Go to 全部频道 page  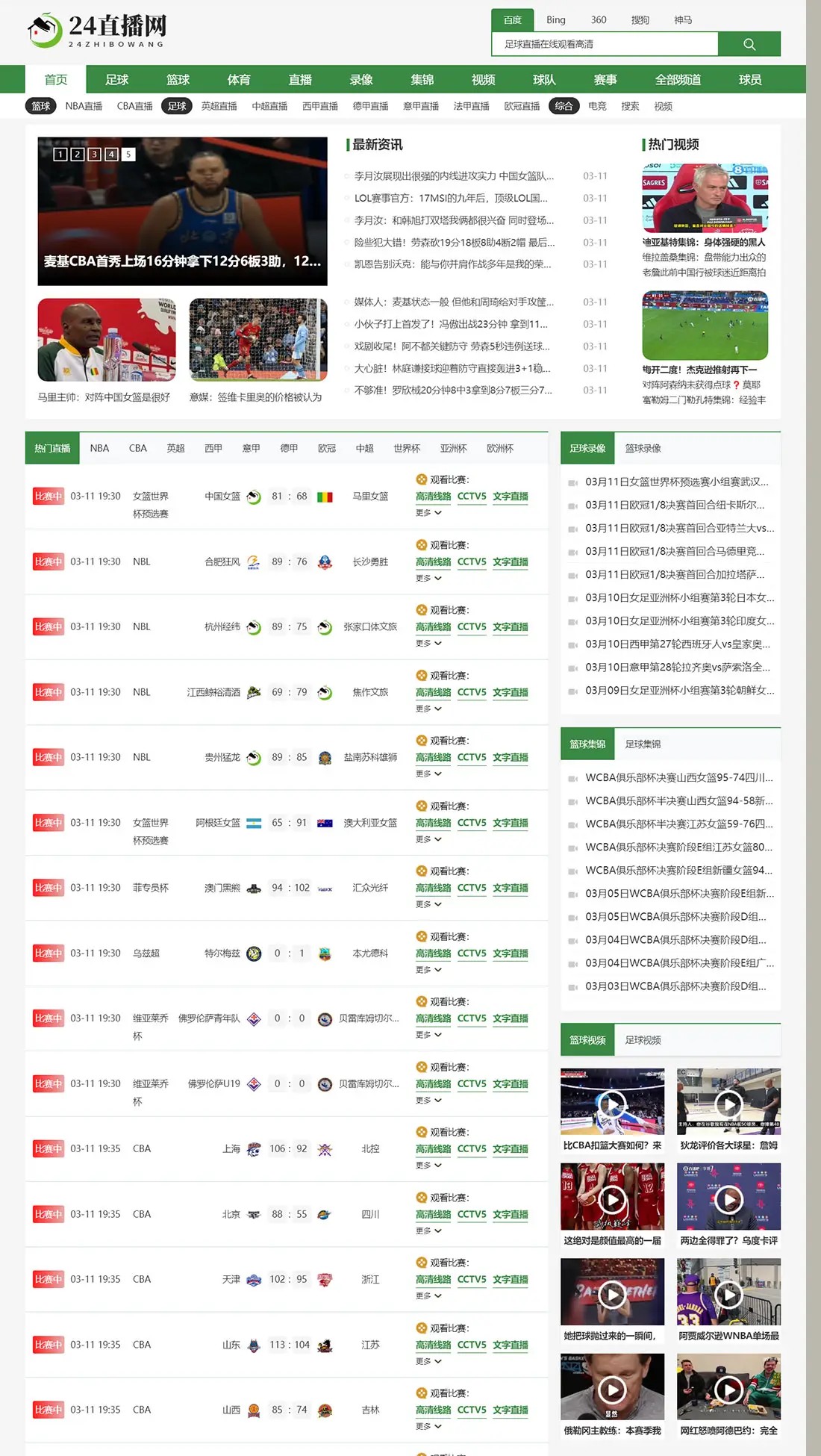(678, 80)
